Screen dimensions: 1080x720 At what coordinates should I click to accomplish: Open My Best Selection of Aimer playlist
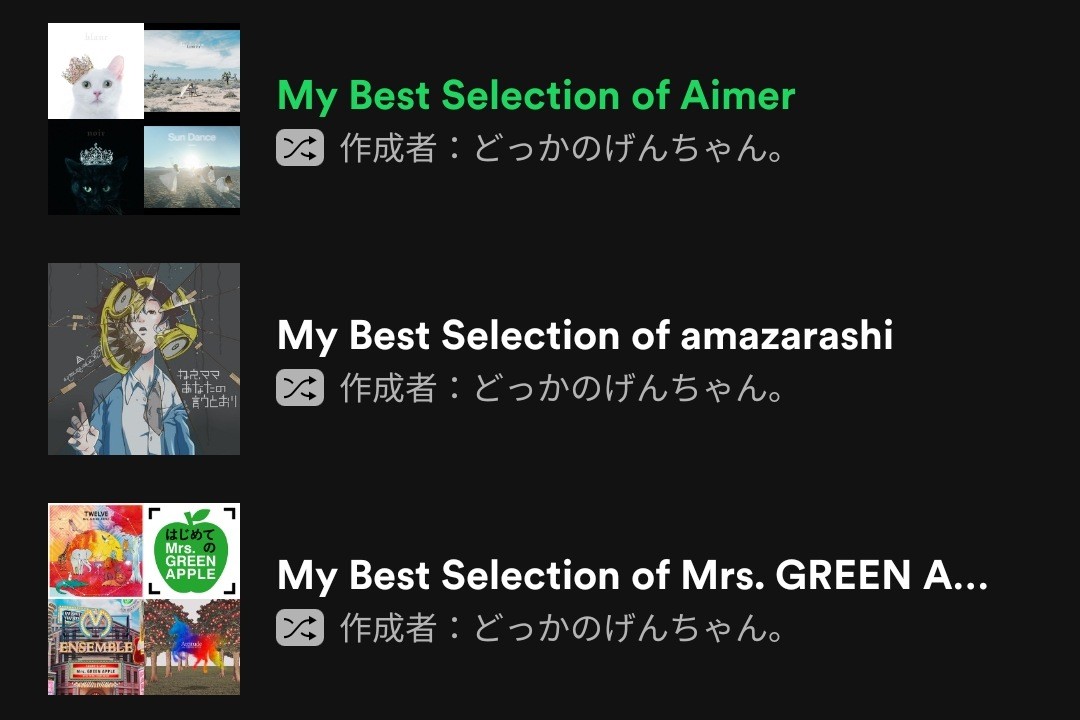coord(535,97)
